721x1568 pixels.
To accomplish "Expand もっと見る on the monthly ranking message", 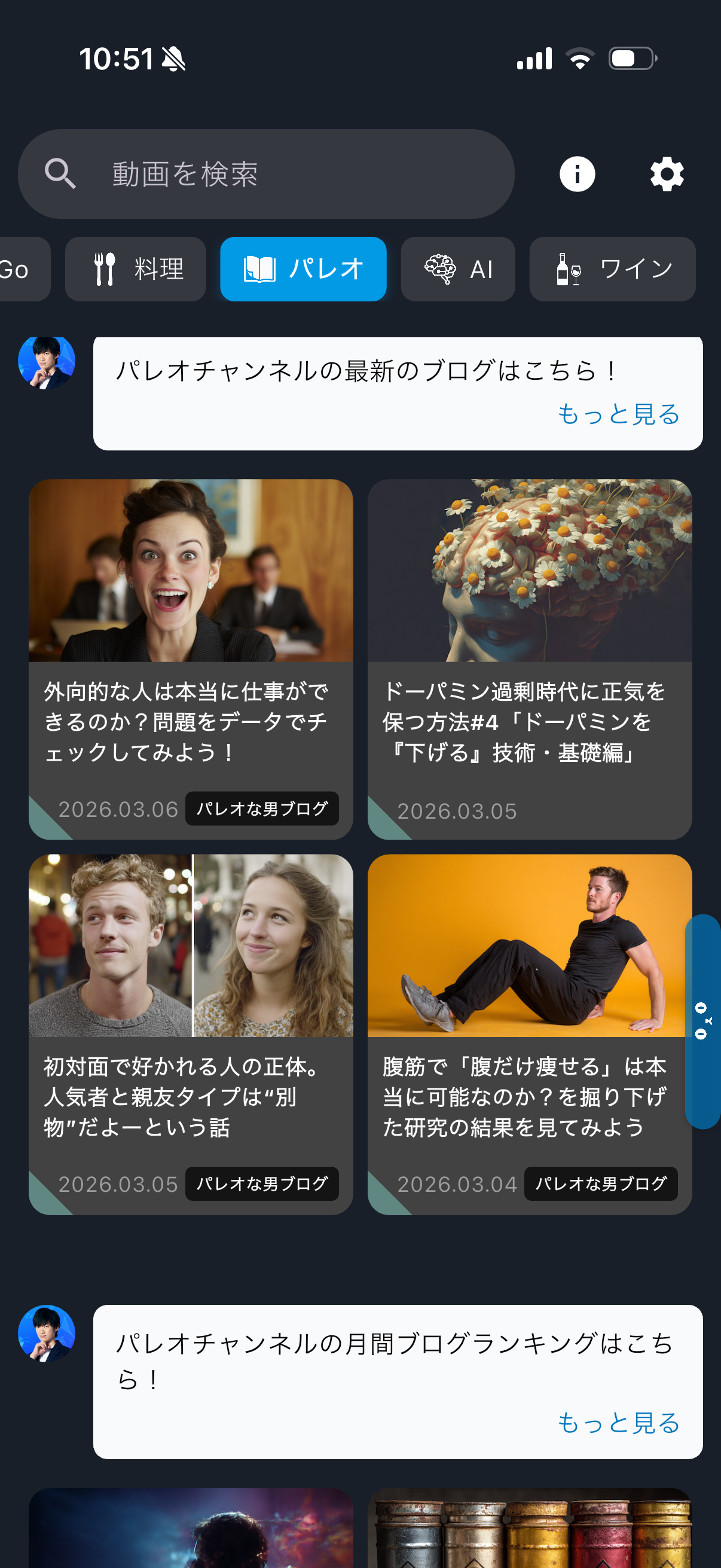I will pos(618,1423).
